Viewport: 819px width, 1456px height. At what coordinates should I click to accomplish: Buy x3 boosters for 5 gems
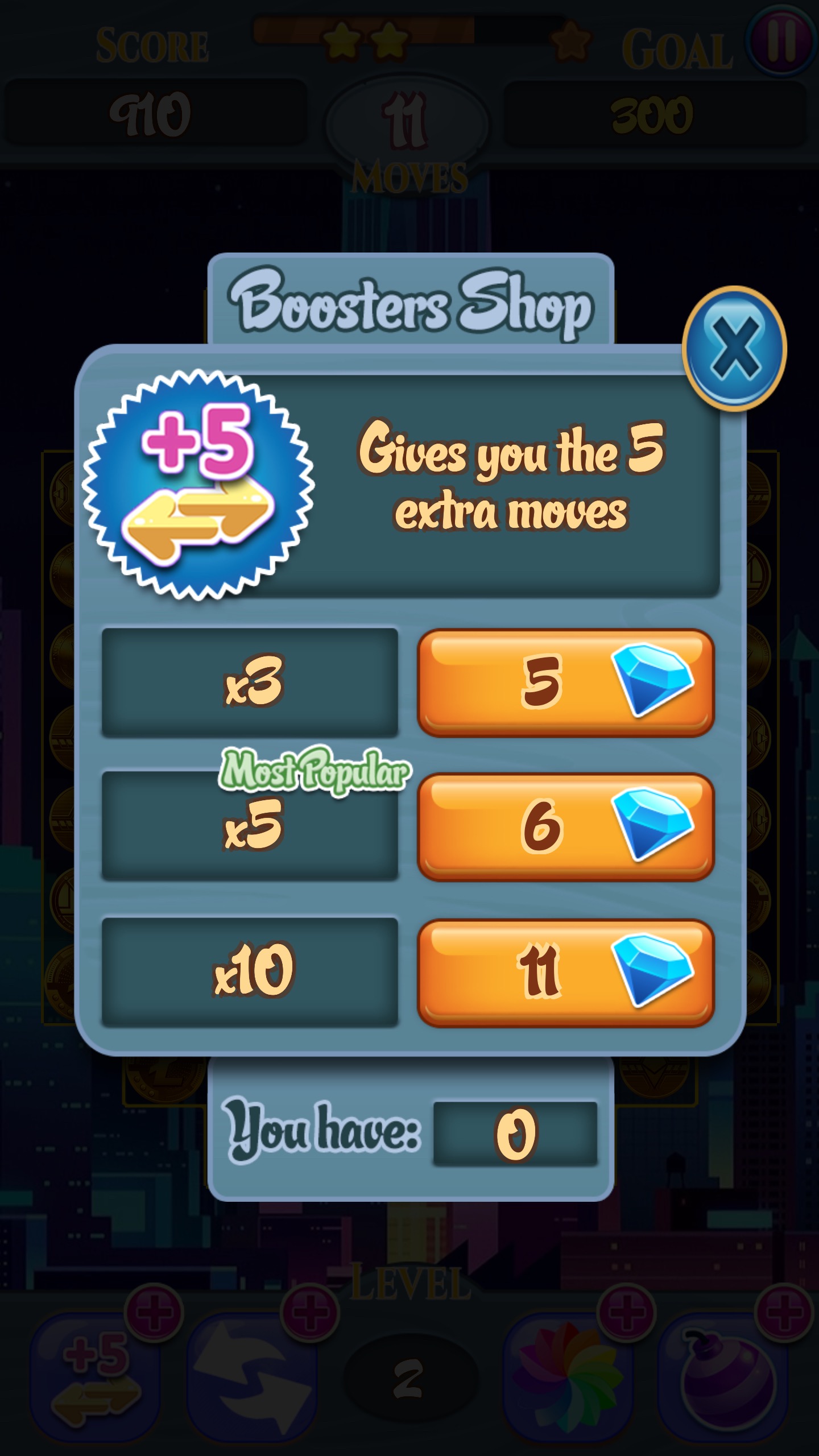point(565,682)
